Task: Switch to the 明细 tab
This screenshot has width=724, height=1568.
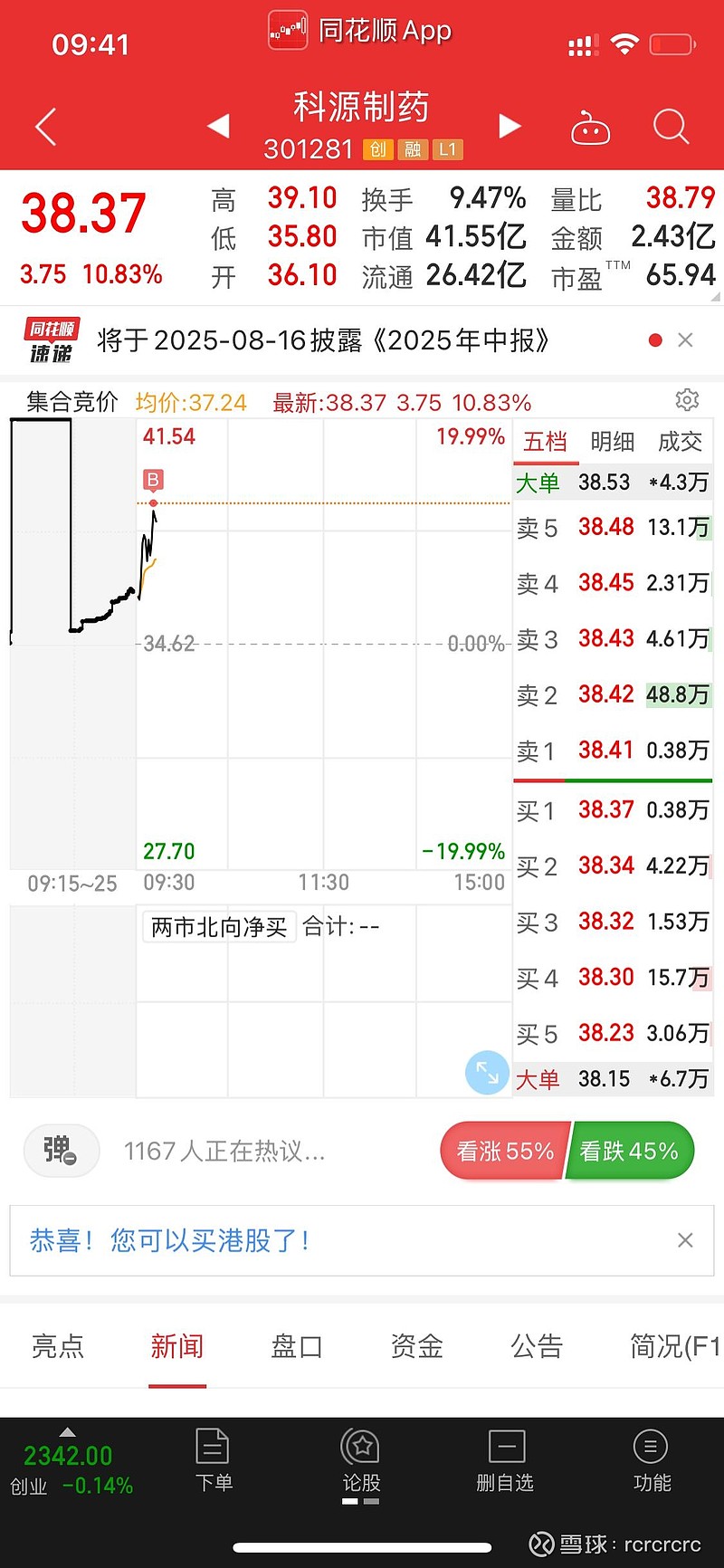Action: 613,442
